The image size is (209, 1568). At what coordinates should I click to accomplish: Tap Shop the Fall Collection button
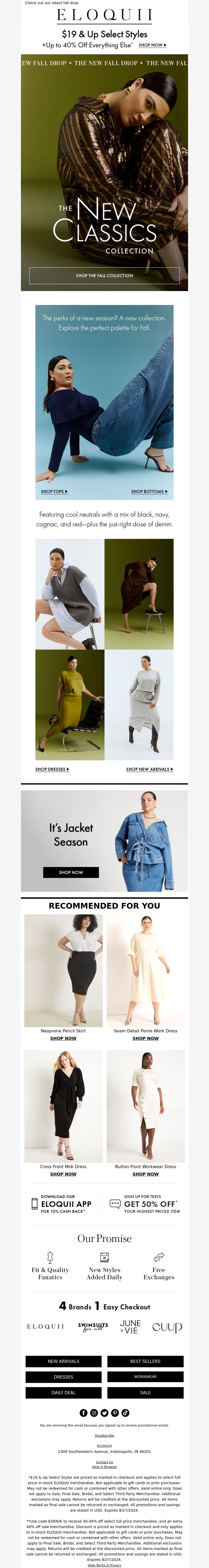pos(104,275)
